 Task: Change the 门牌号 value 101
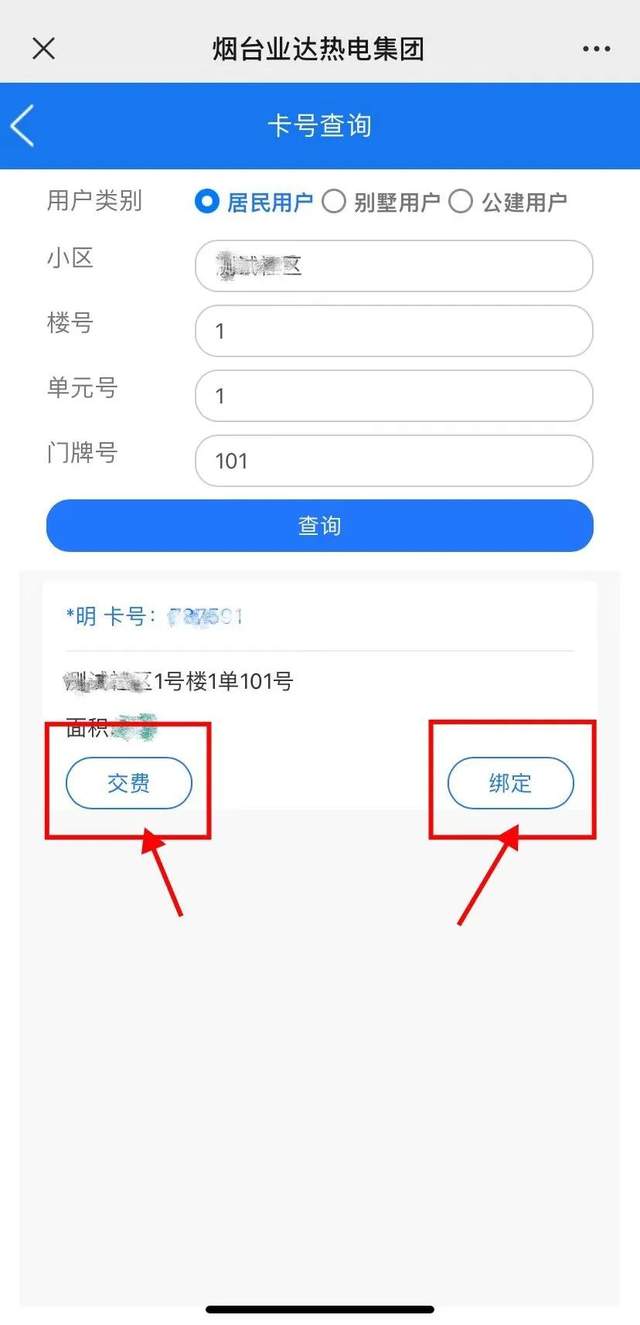click(394, 461)
